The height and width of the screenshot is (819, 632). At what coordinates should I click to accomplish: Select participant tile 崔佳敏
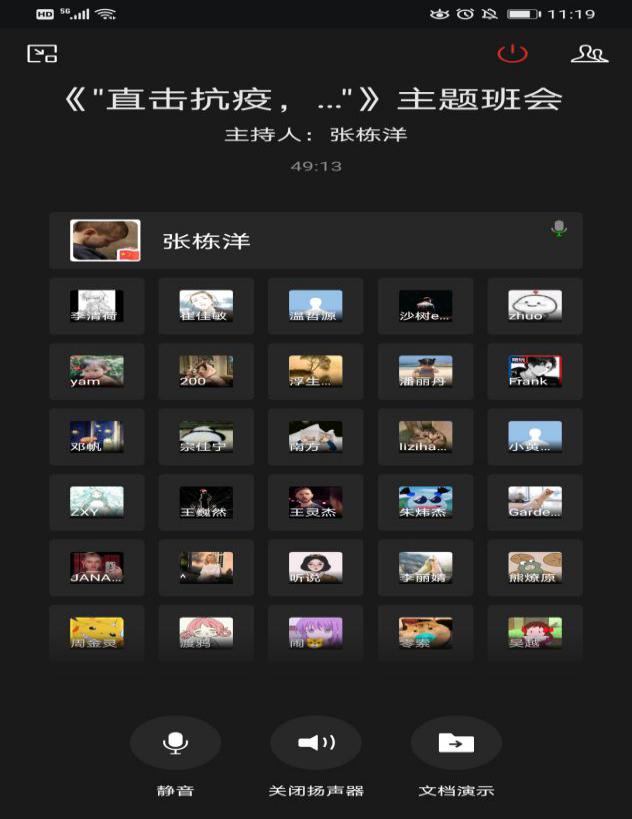coord(206,306)
